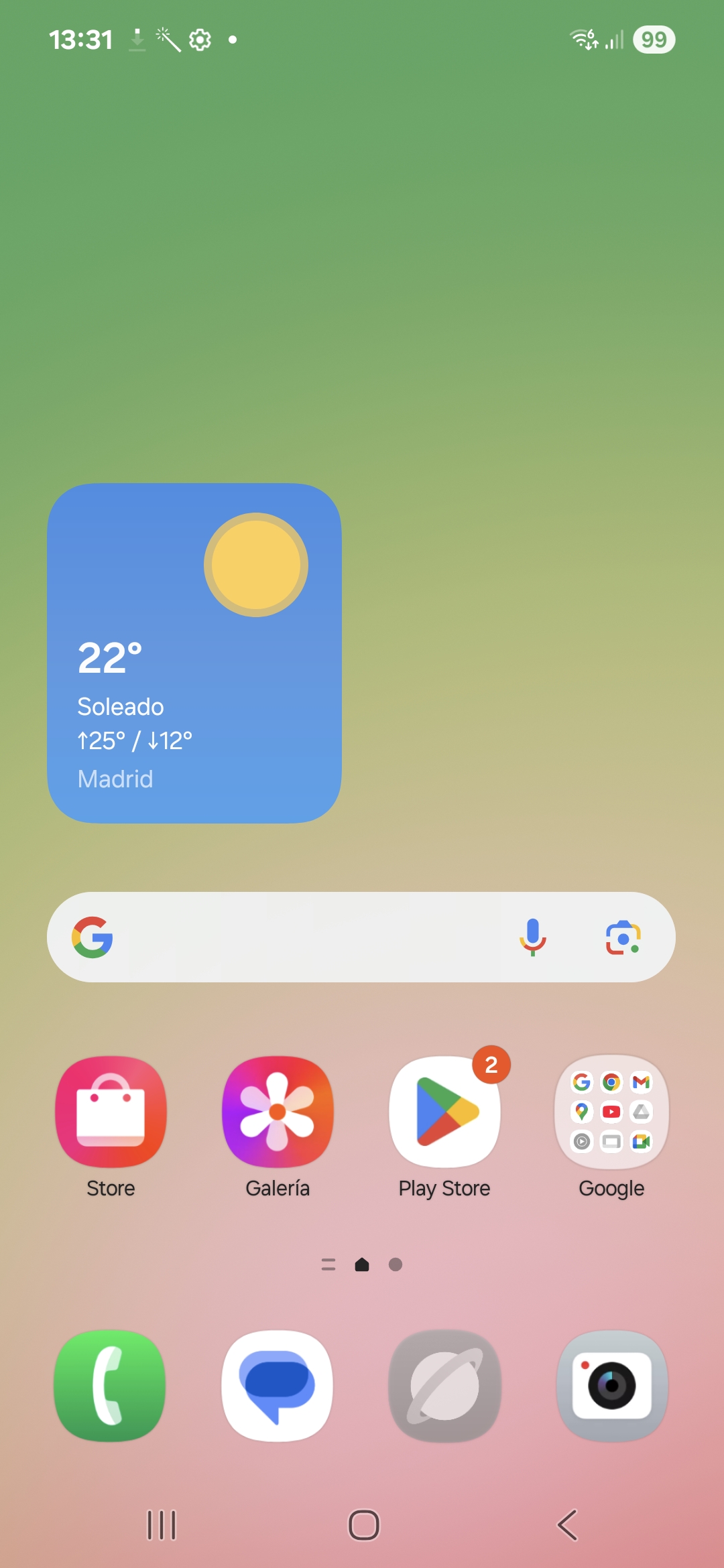Open recent apps from navigation bar
Screen dimensions: 724x1568
[162, 1525]
